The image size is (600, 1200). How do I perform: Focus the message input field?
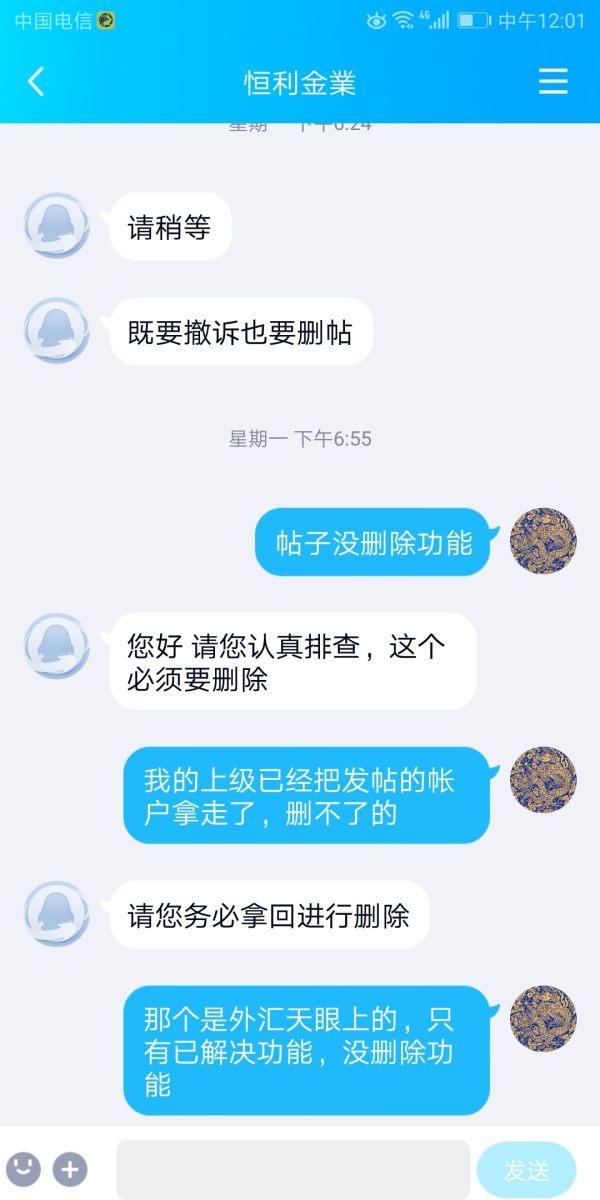(293, 1169)
